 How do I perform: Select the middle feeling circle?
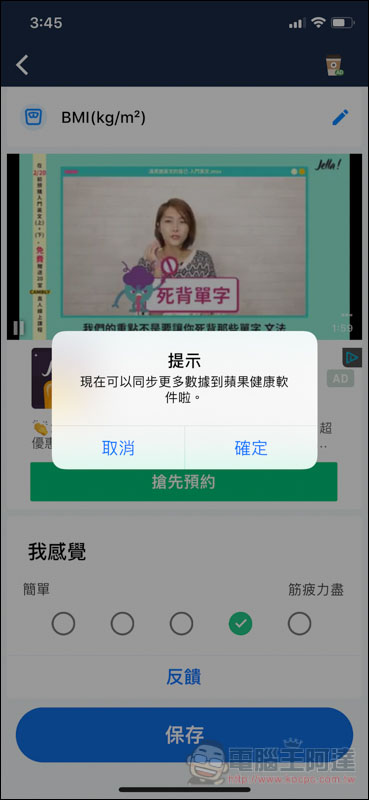pyautogui.click(x=181, y=623)
